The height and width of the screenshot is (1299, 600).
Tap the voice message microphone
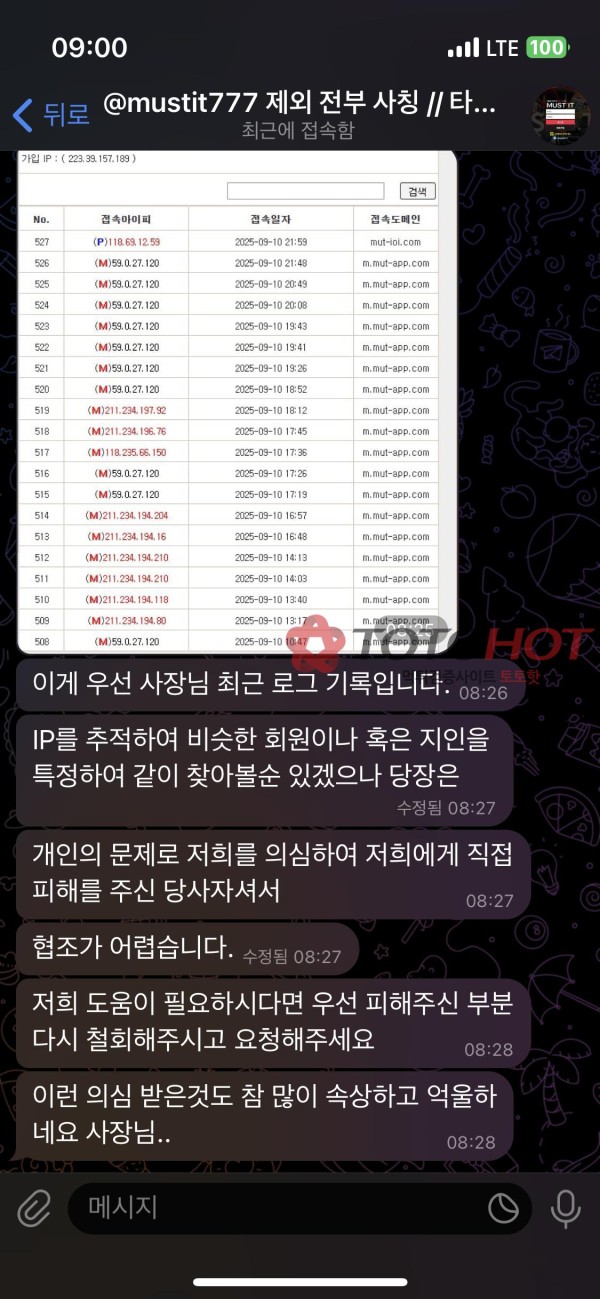tap(566, 1208)
